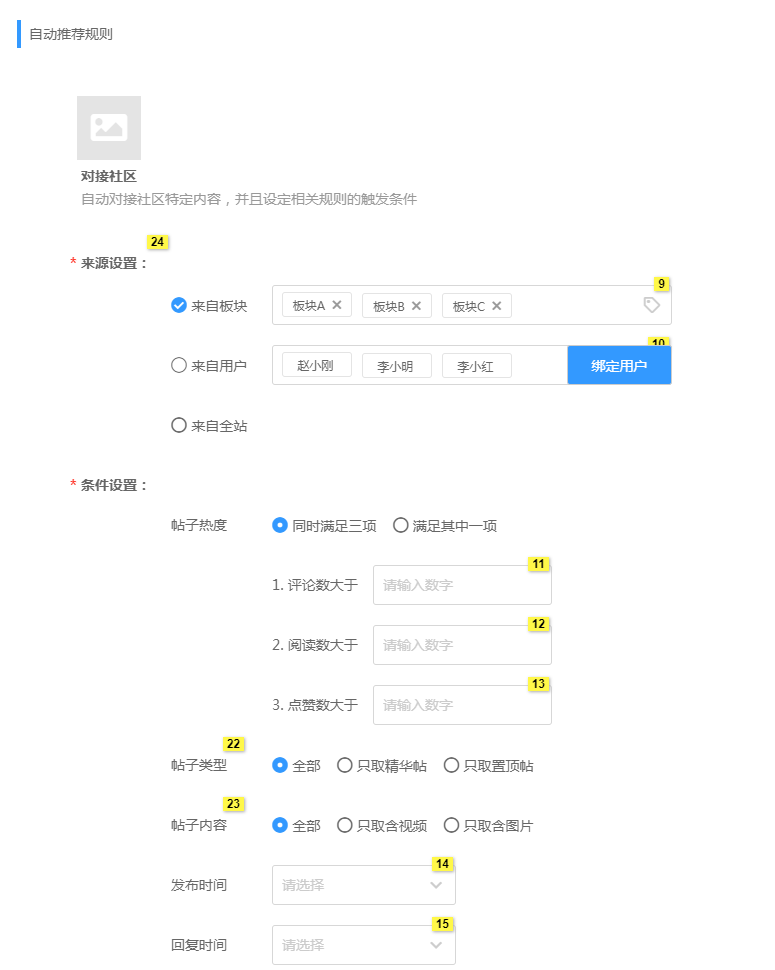This screenshot has height=970, width=775.
Task: Focus the 点赞数大于 number field
Action: 461,705
